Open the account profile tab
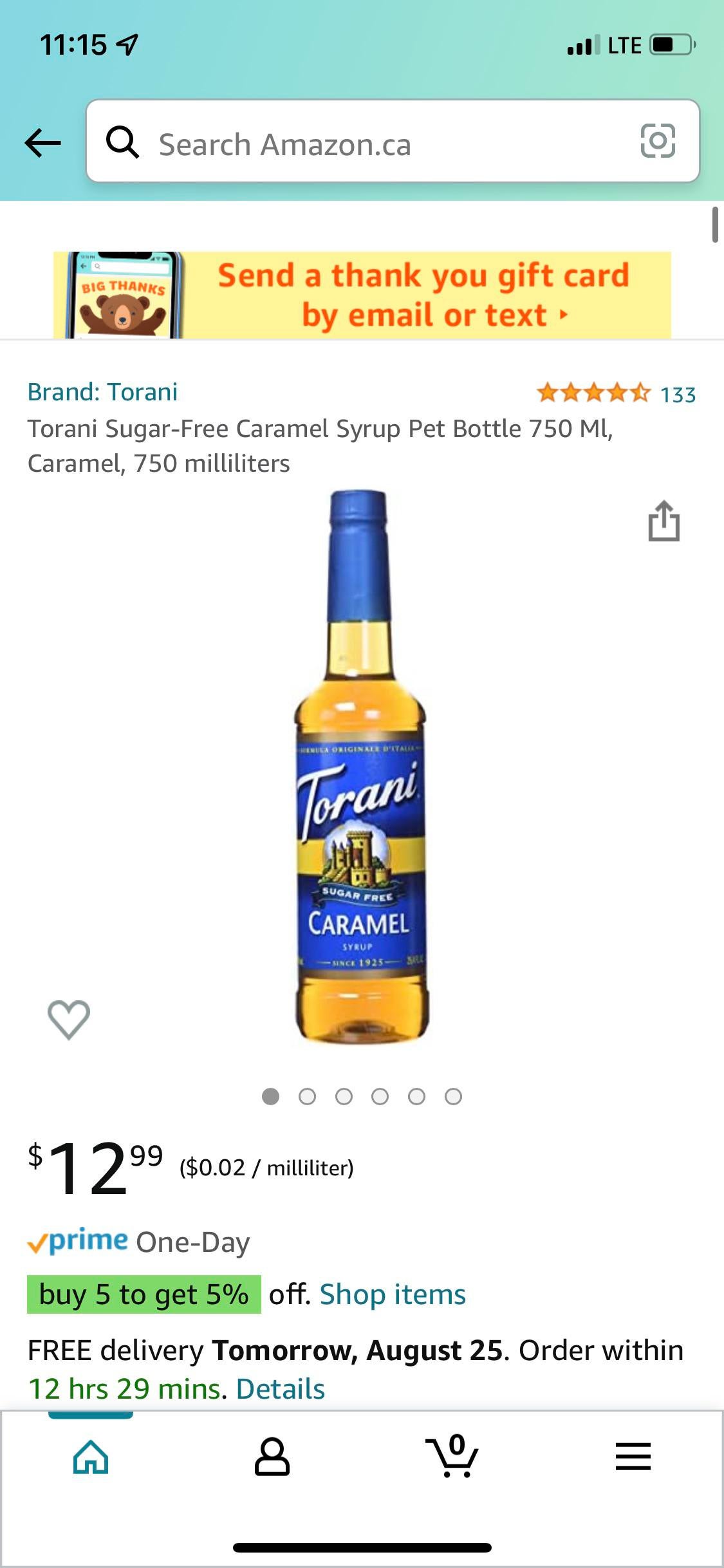 tap(272, 1457)
